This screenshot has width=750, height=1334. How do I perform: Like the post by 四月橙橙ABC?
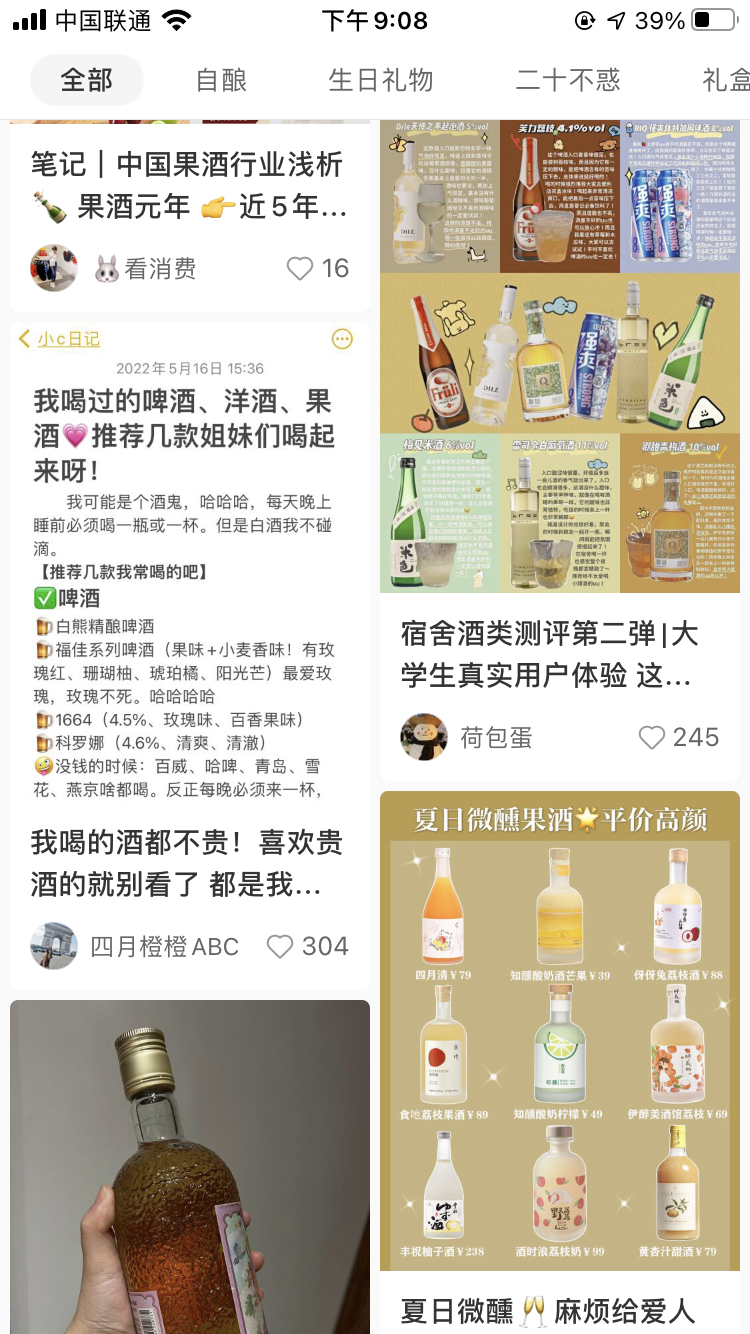[x=281, y=946]
